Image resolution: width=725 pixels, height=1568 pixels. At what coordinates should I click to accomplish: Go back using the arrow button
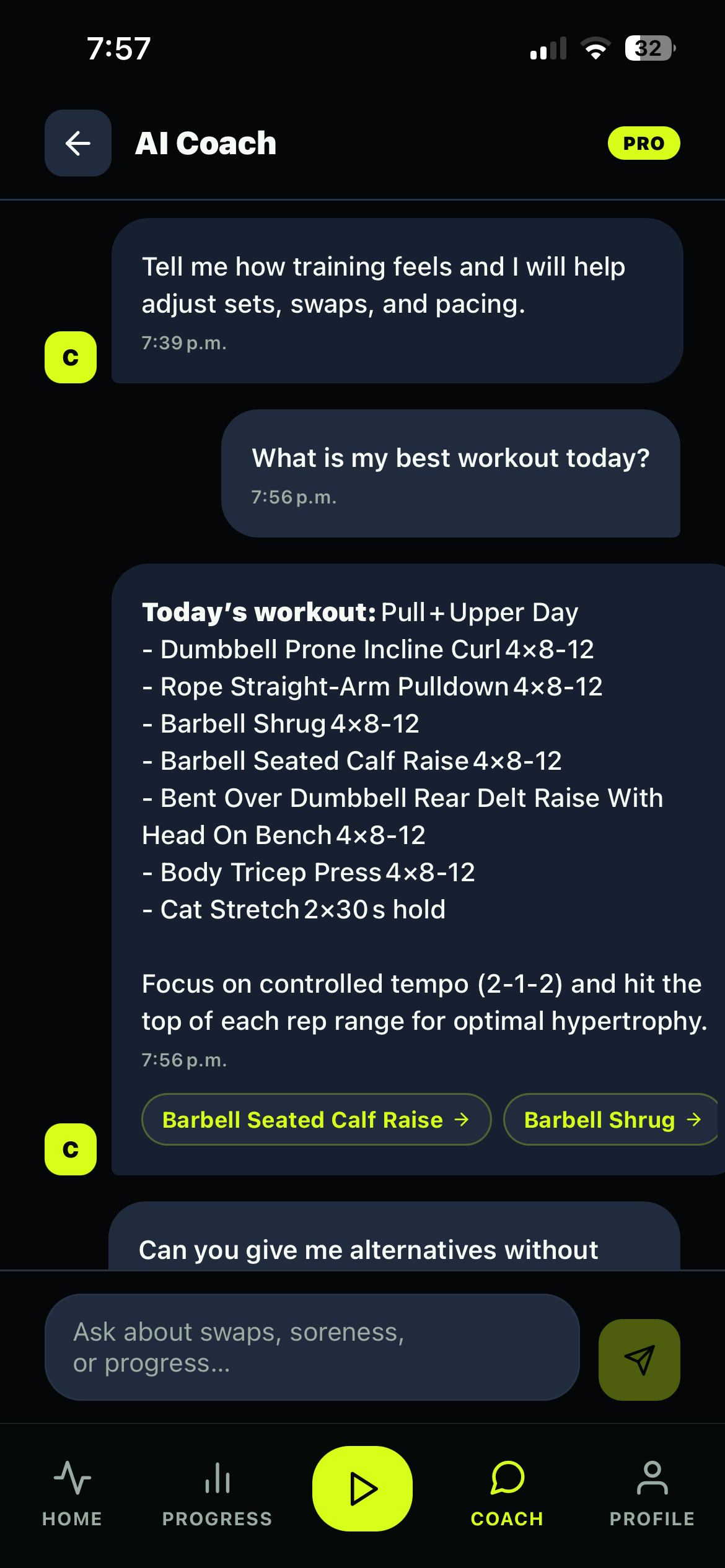[x=78, y=143]
